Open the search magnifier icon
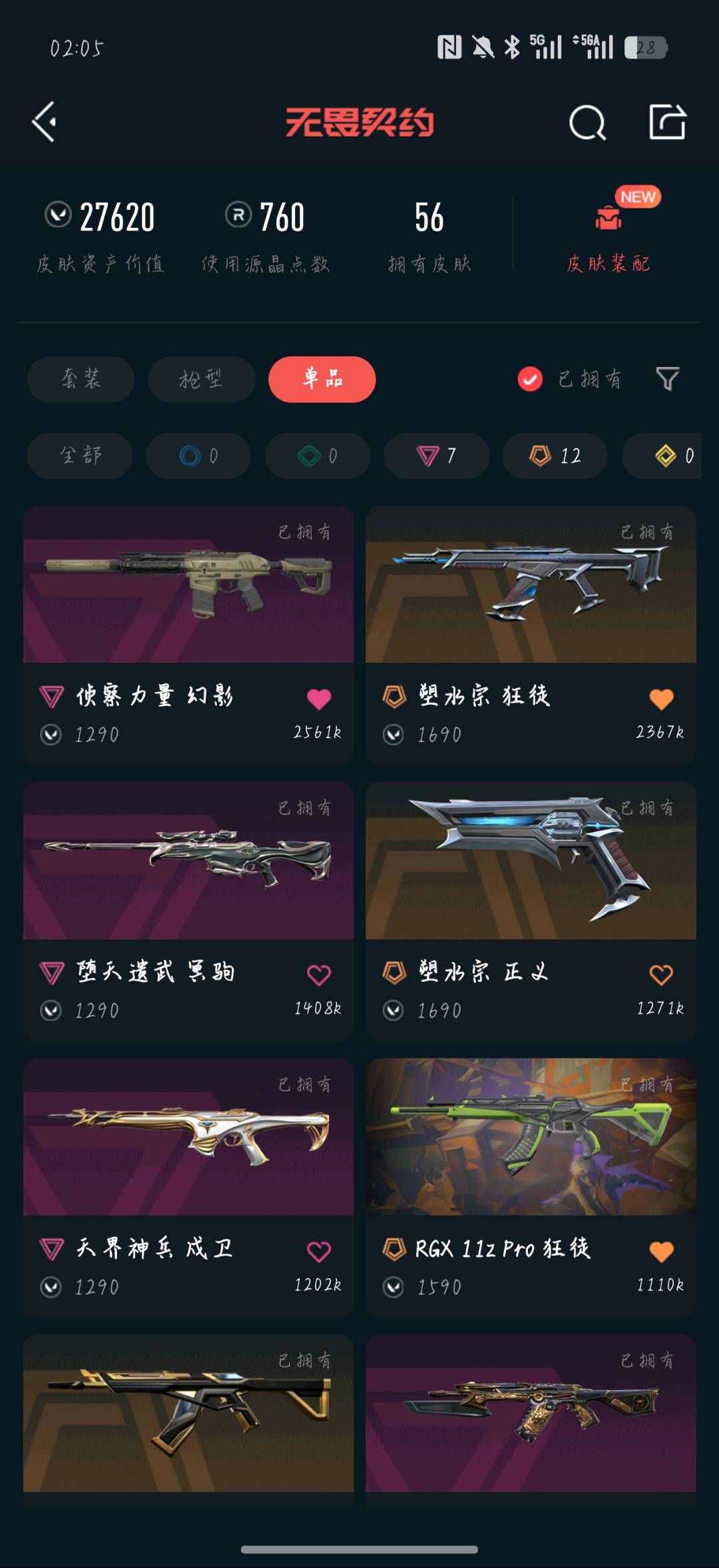 coord(587,123)
